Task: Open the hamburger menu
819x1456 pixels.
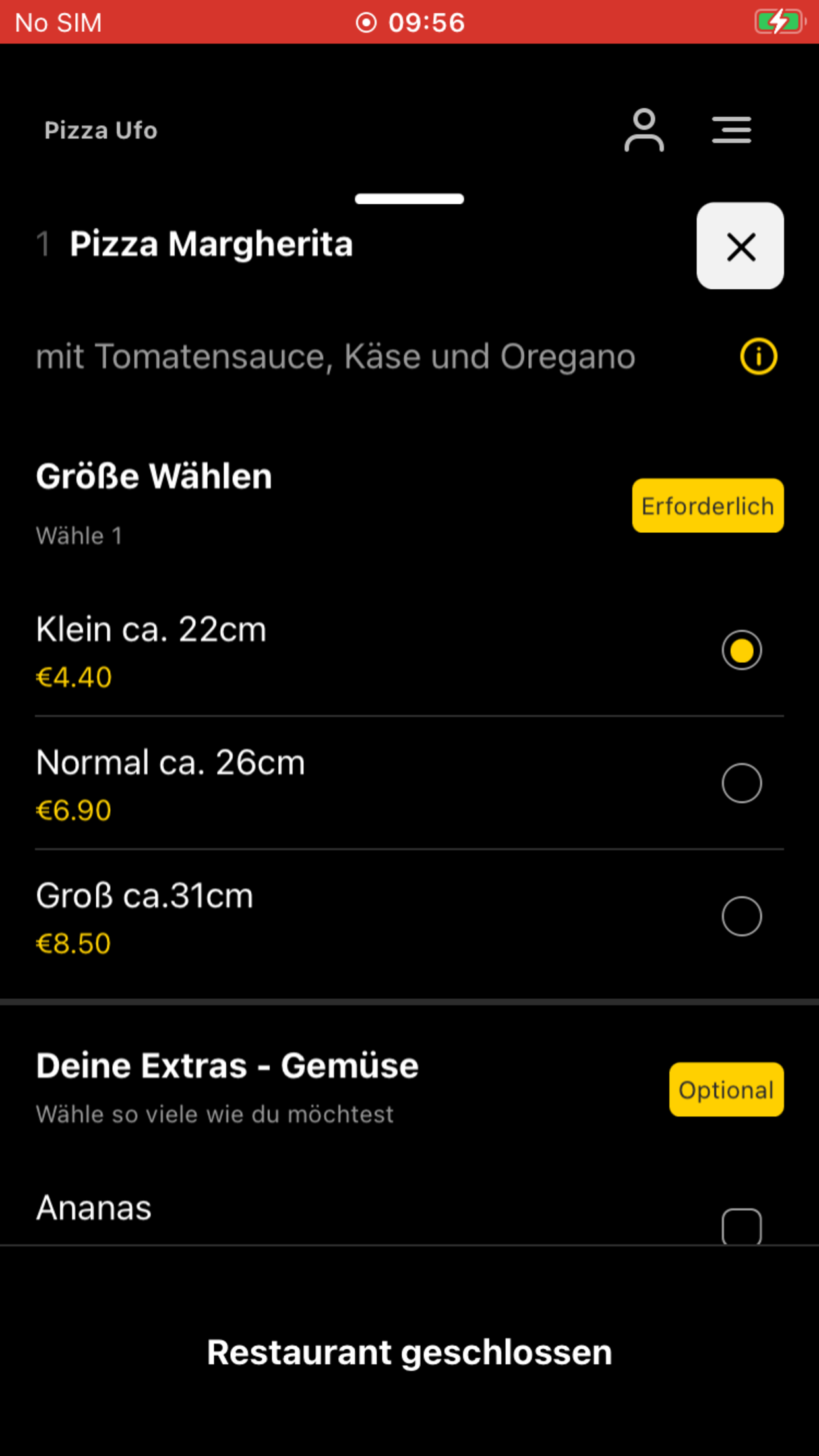Action: pyautogui.click(x=731, y=130)
